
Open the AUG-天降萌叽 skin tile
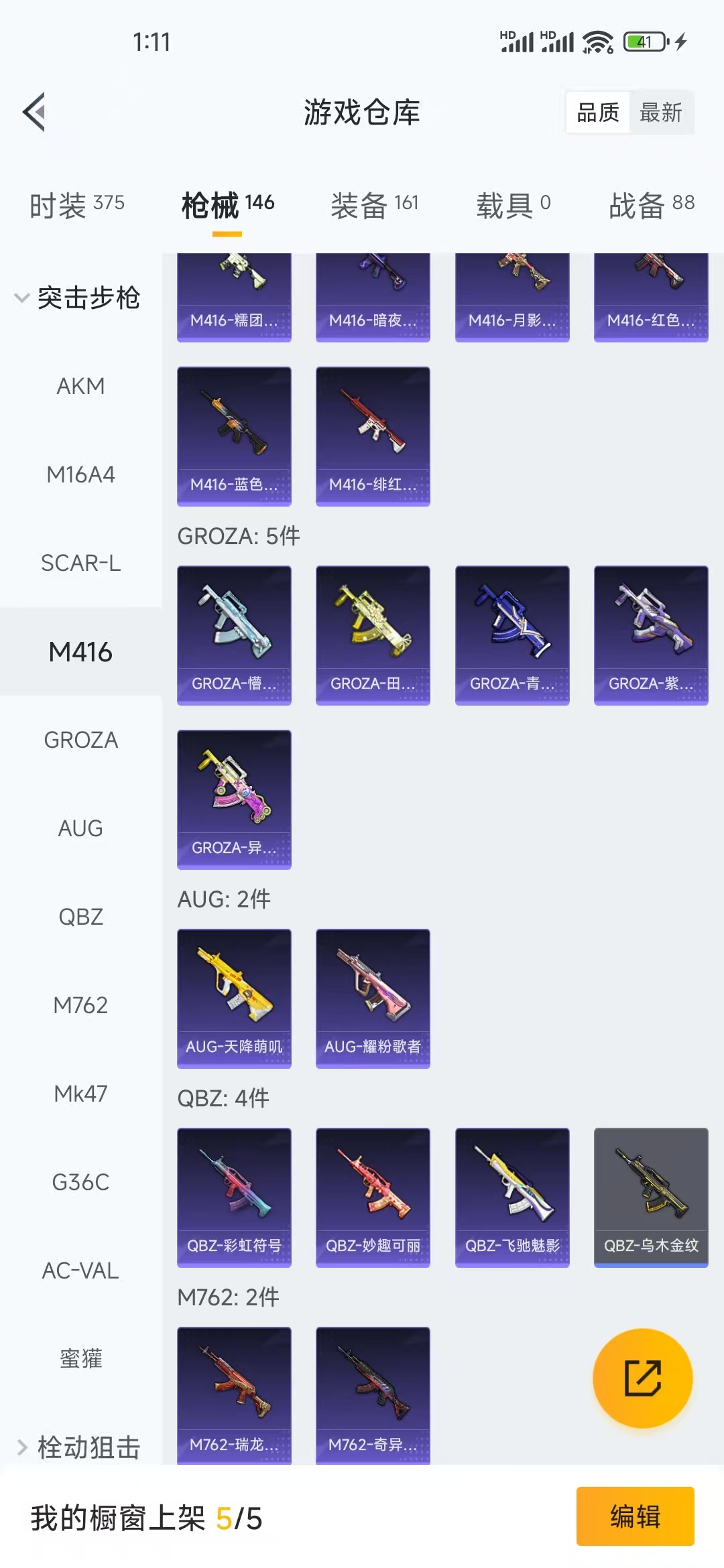234,998
